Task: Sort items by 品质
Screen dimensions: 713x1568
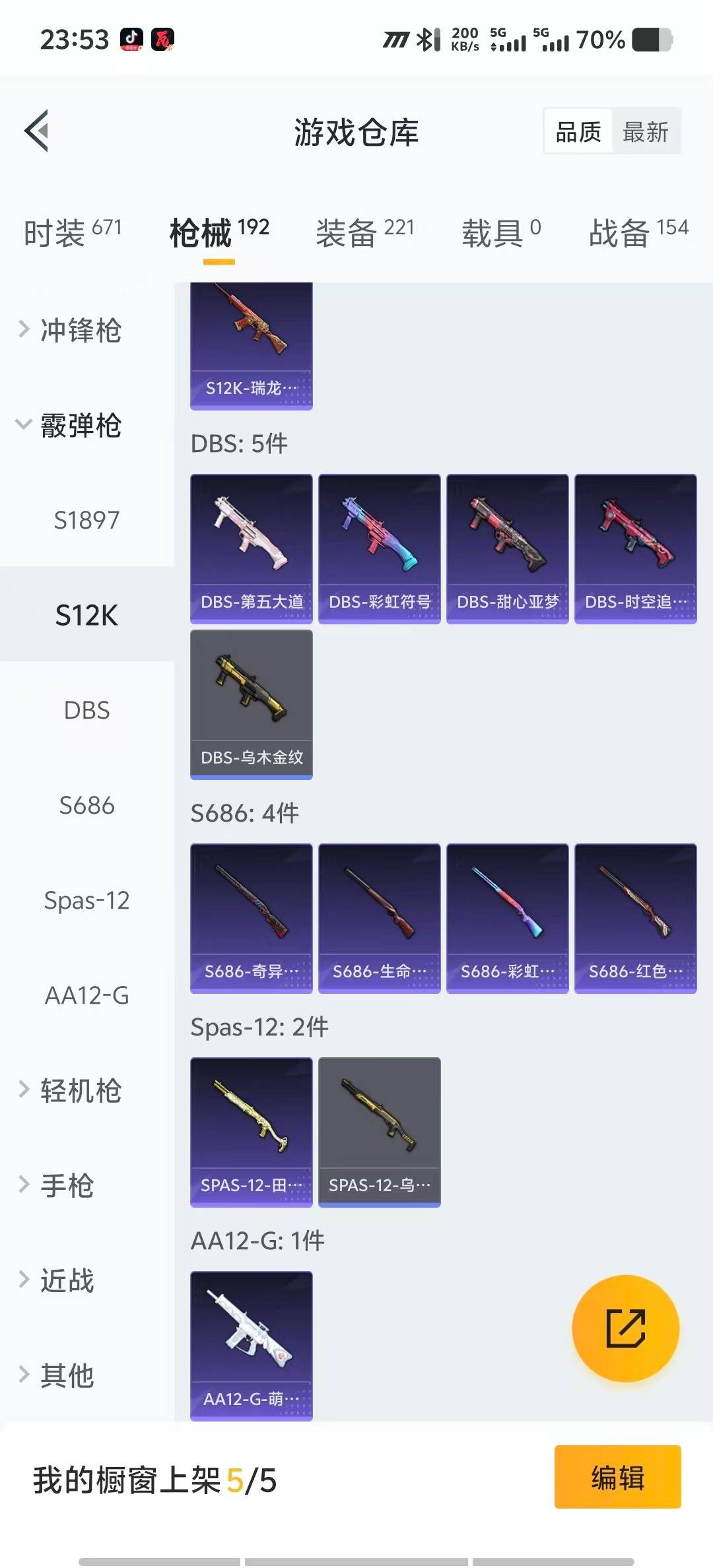Action: pos(578,132)
